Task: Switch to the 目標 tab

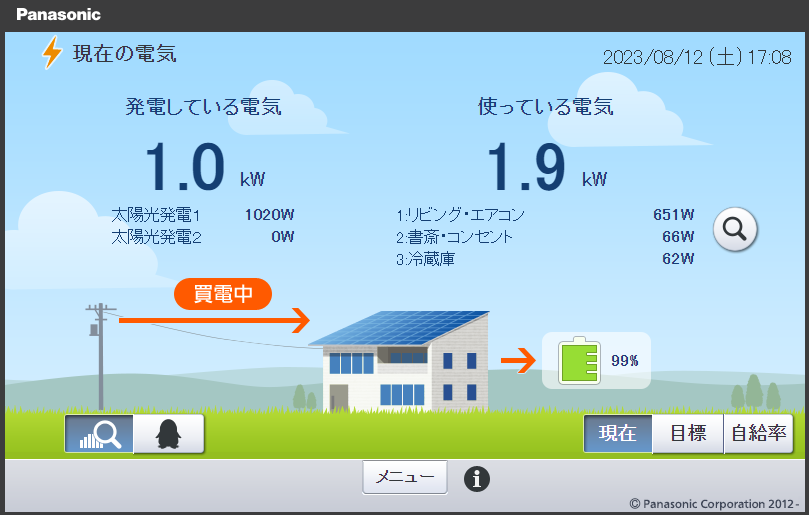Action: (x=688, y=434)
